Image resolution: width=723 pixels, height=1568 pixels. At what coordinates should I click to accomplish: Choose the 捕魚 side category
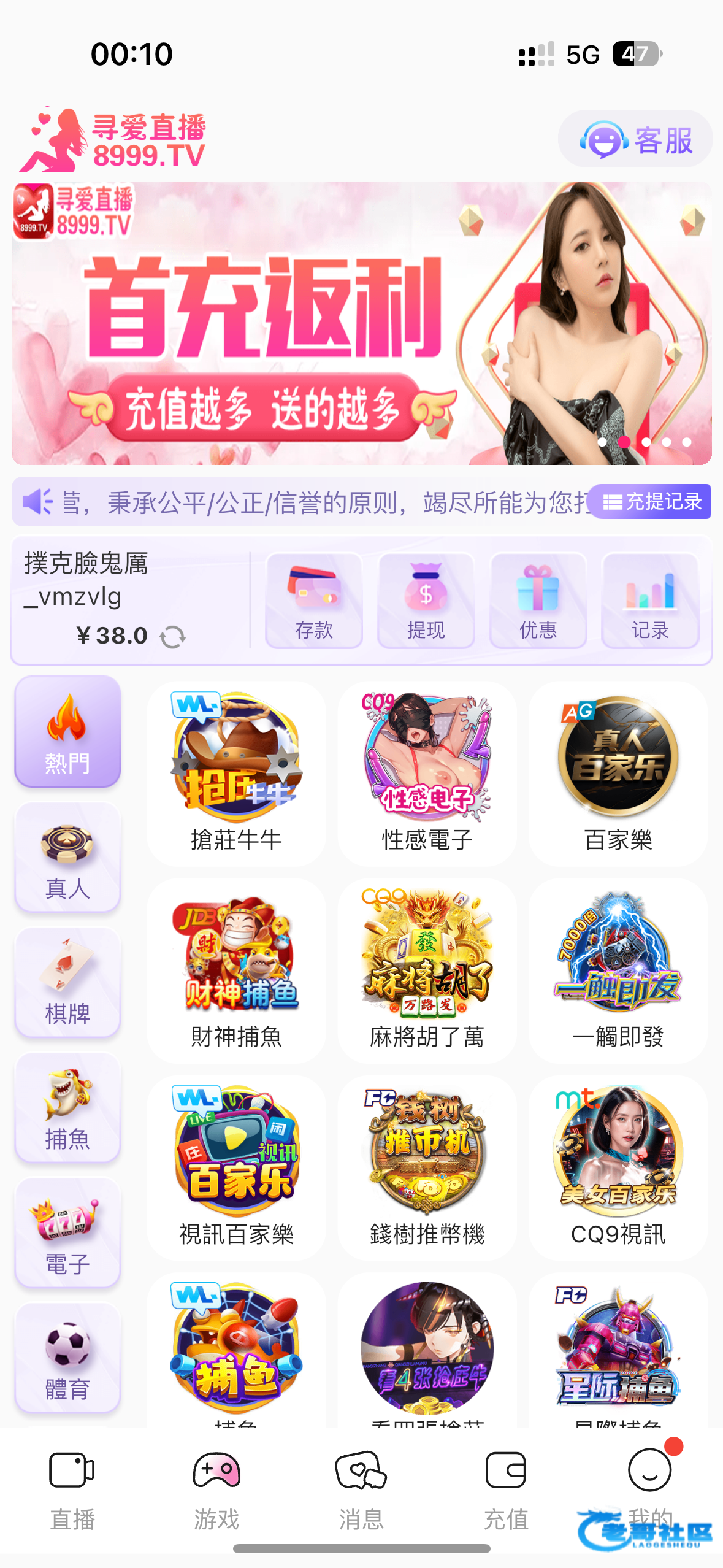click(67, 1108)
